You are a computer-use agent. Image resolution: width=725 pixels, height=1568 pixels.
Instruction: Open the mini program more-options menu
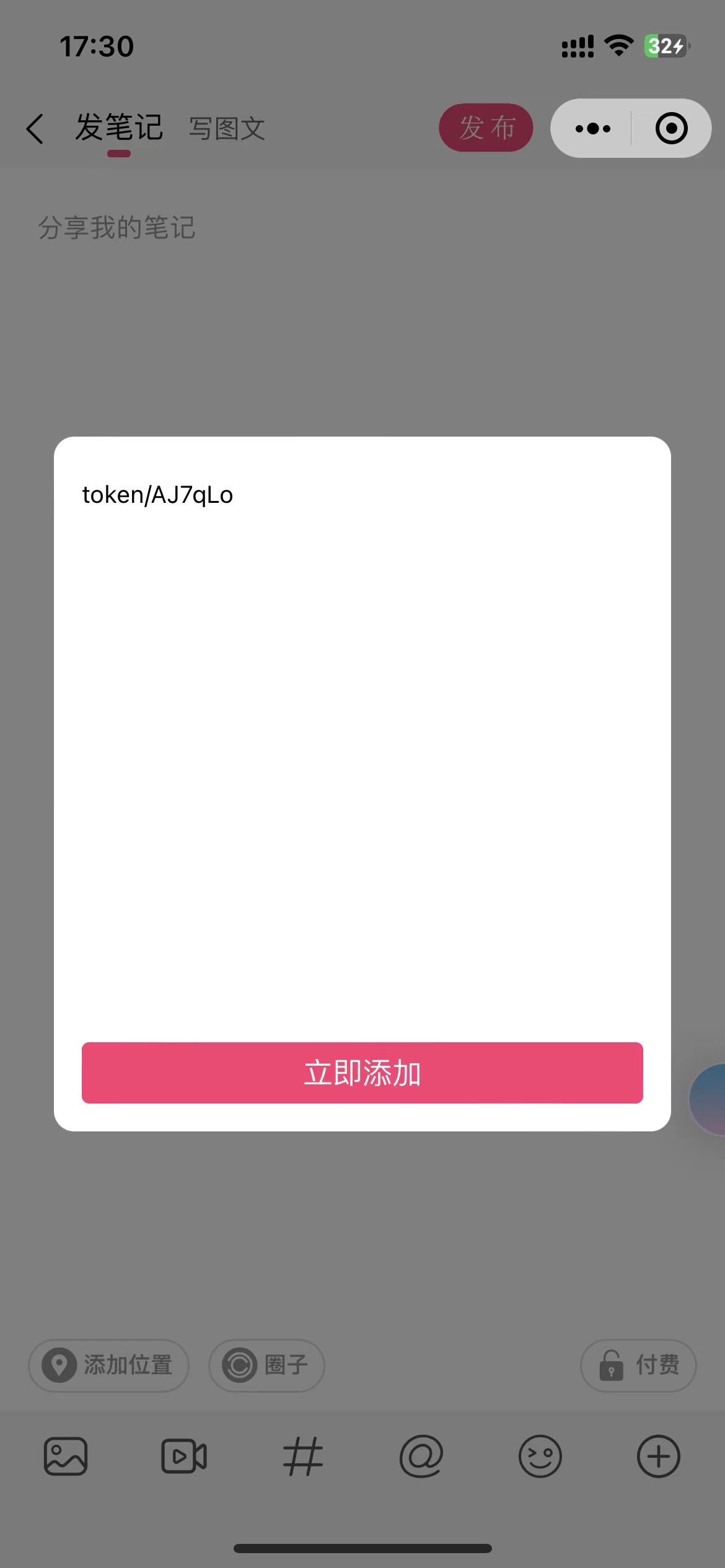[x=592, y=128]
